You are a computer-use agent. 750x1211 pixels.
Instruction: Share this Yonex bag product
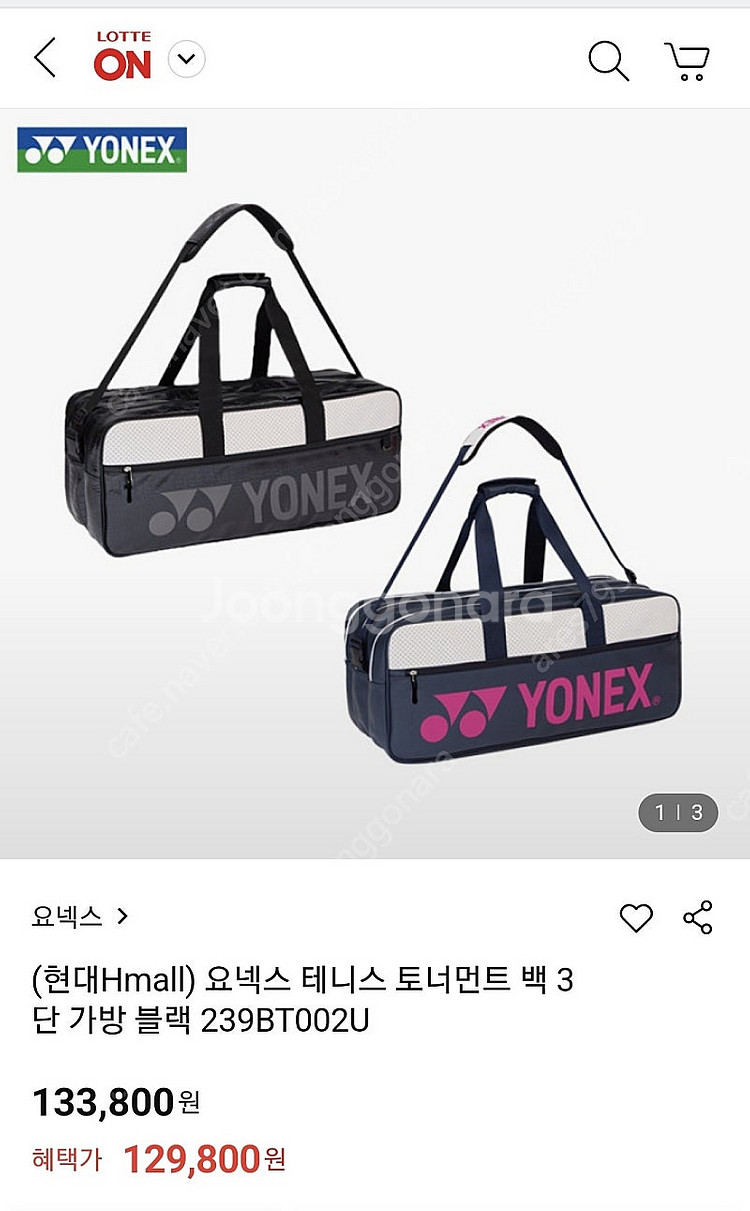click(x=697, y=917)
